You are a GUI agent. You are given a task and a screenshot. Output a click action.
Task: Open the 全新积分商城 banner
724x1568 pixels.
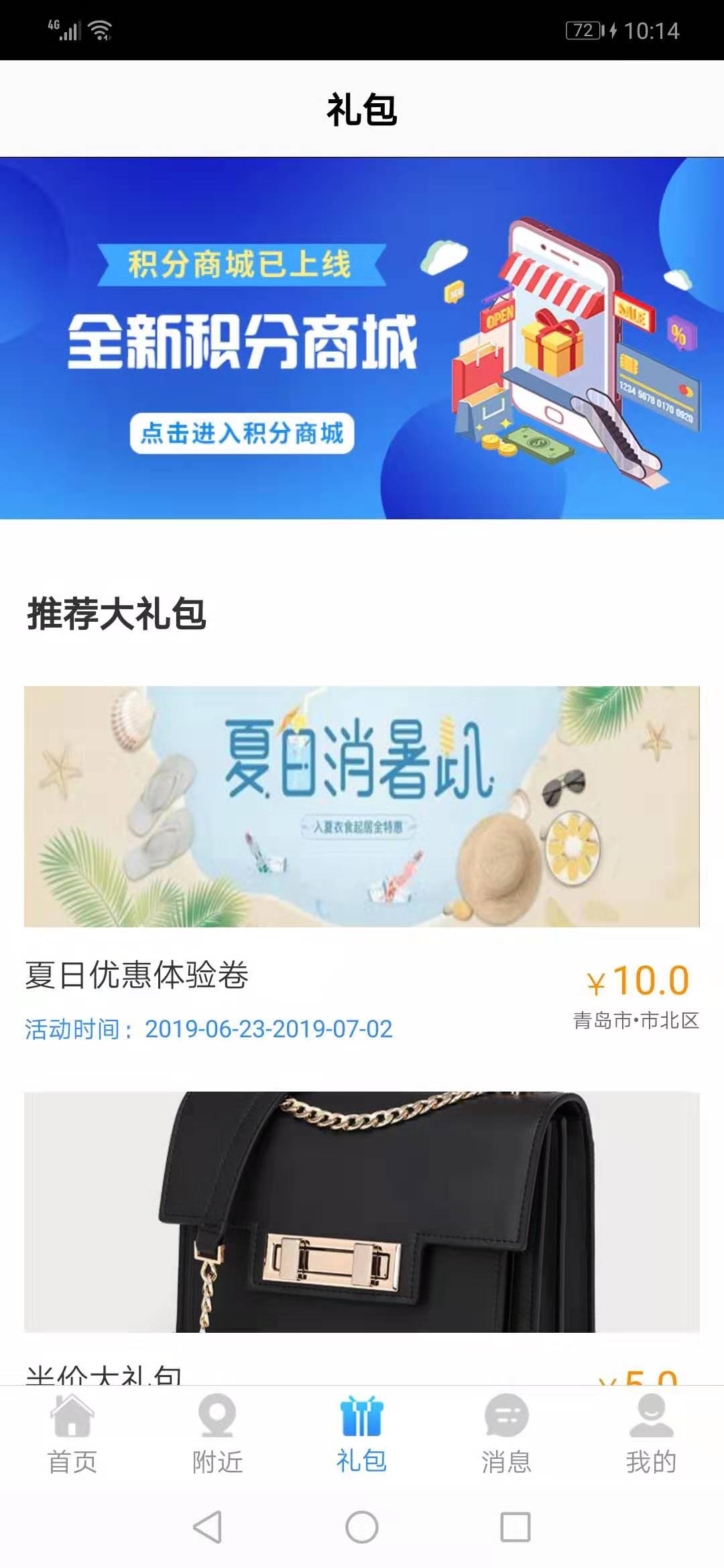362,338
